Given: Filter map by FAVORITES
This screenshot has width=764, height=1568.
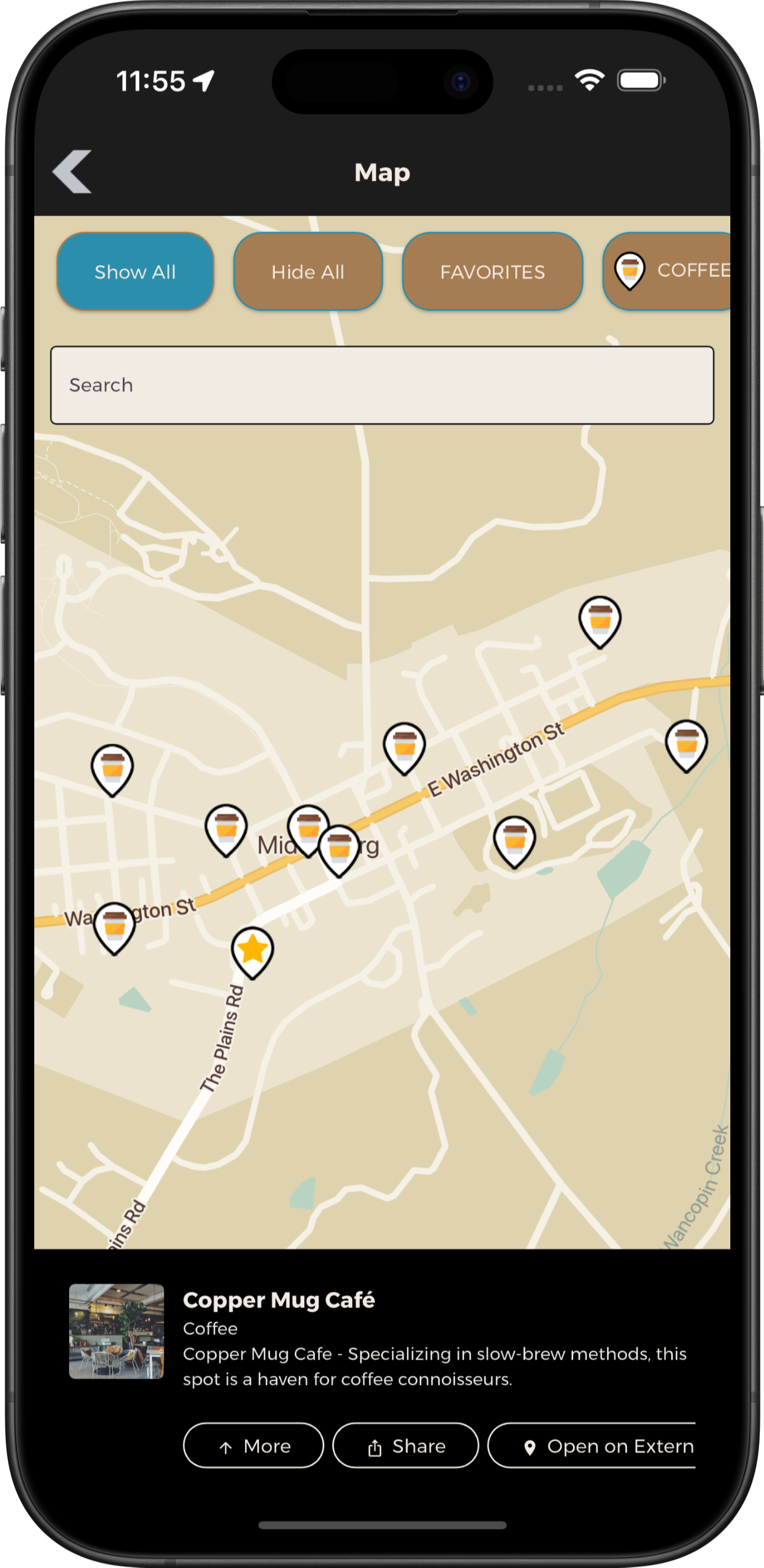Looking at the screenshot, I should coord(492,272).
